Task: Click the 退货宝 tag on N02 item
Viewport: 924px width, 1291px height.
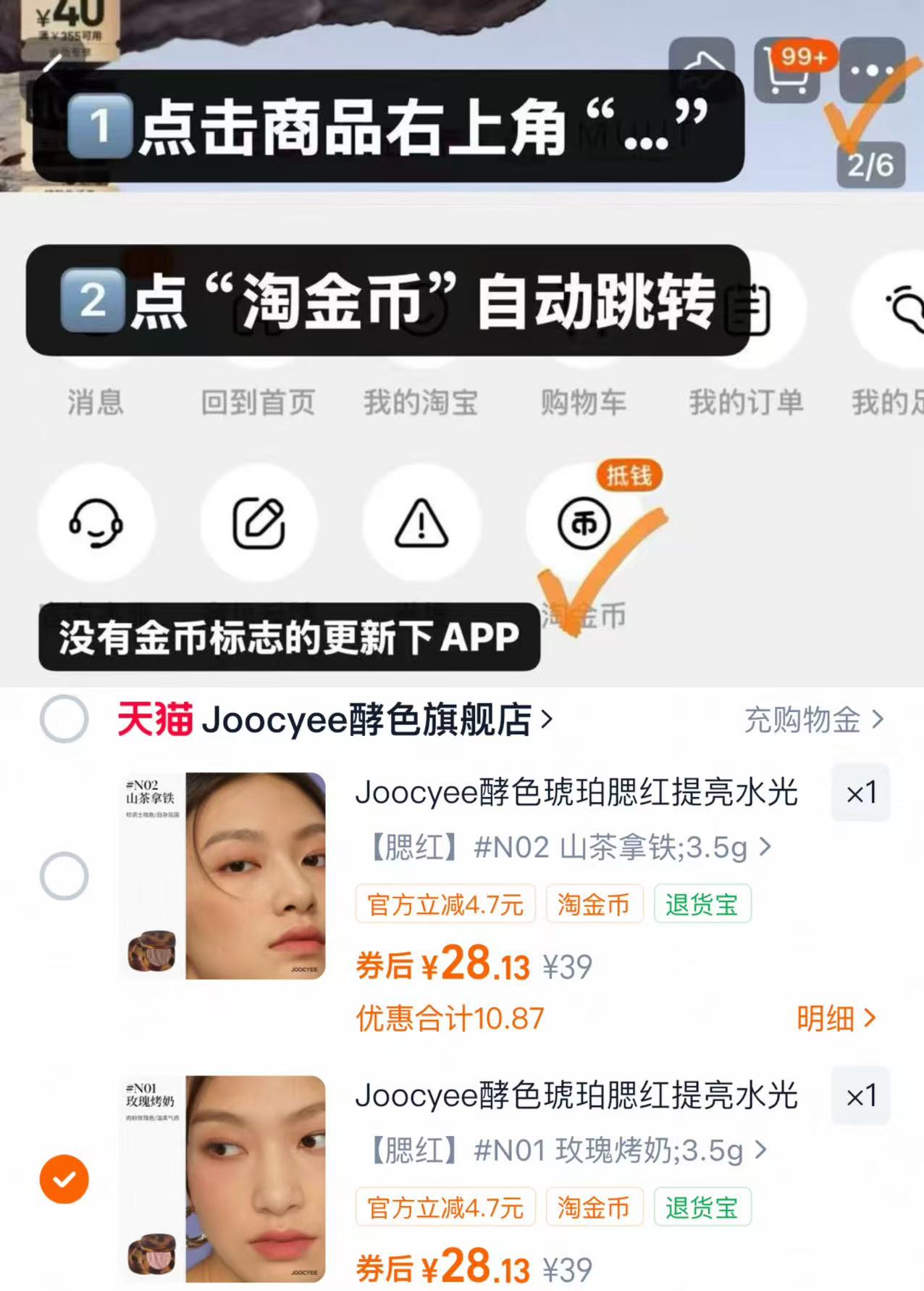Action: coord(704,903)
